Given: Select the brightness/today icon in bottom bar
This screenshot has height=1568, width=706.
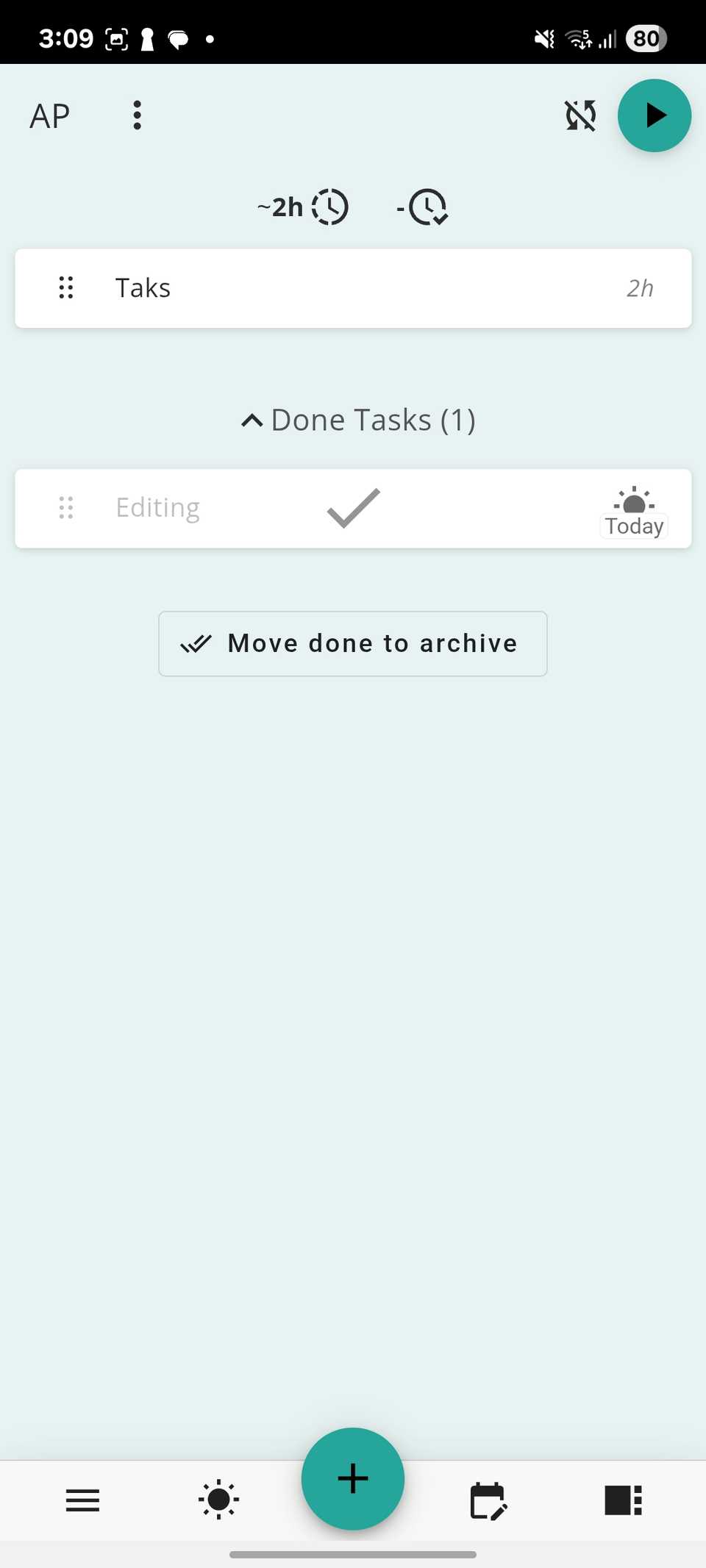Looking at the screenshot, I should click(x=218, y=1500).
